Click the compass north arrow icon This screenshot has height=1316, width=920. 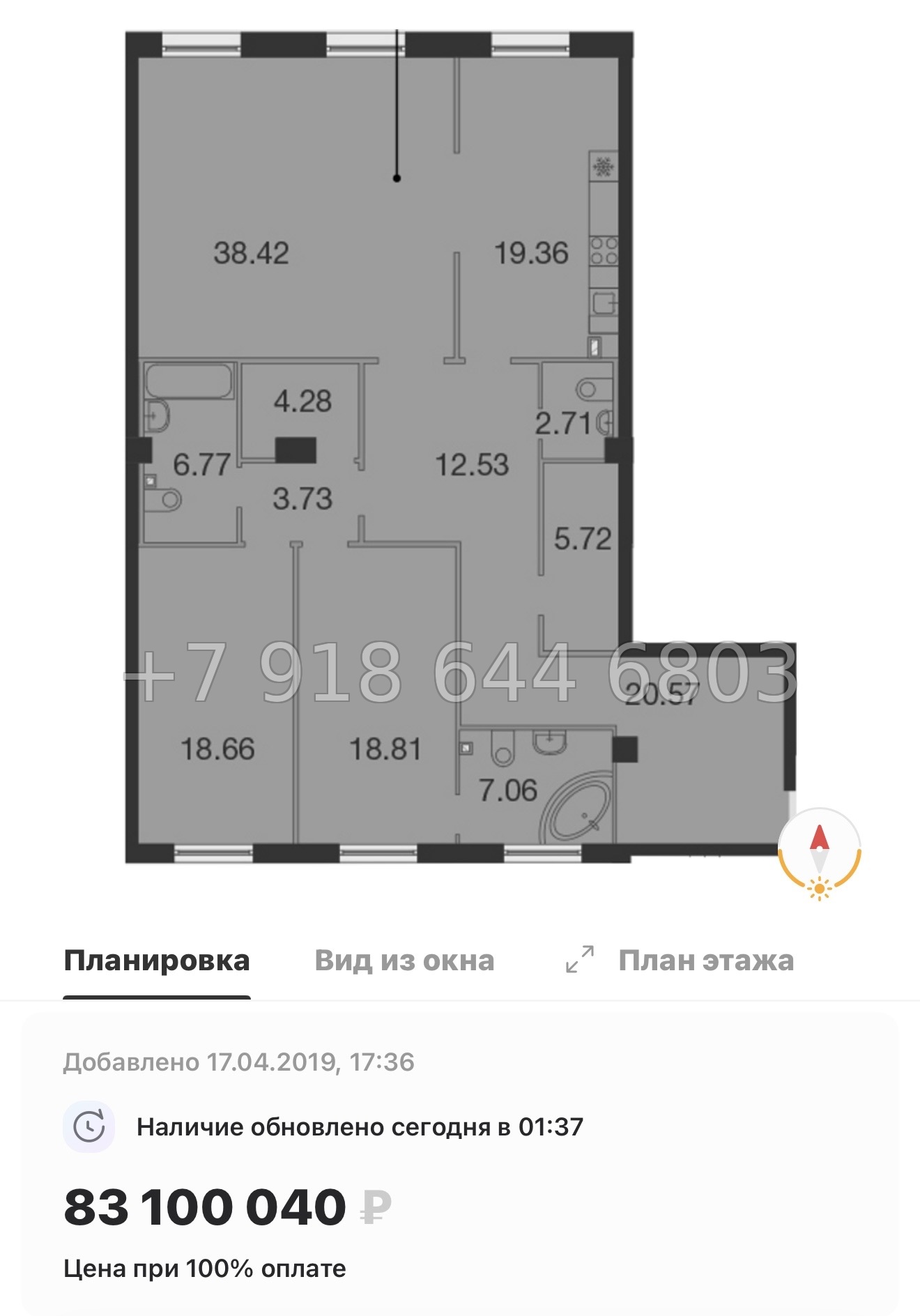click(820, 836)
